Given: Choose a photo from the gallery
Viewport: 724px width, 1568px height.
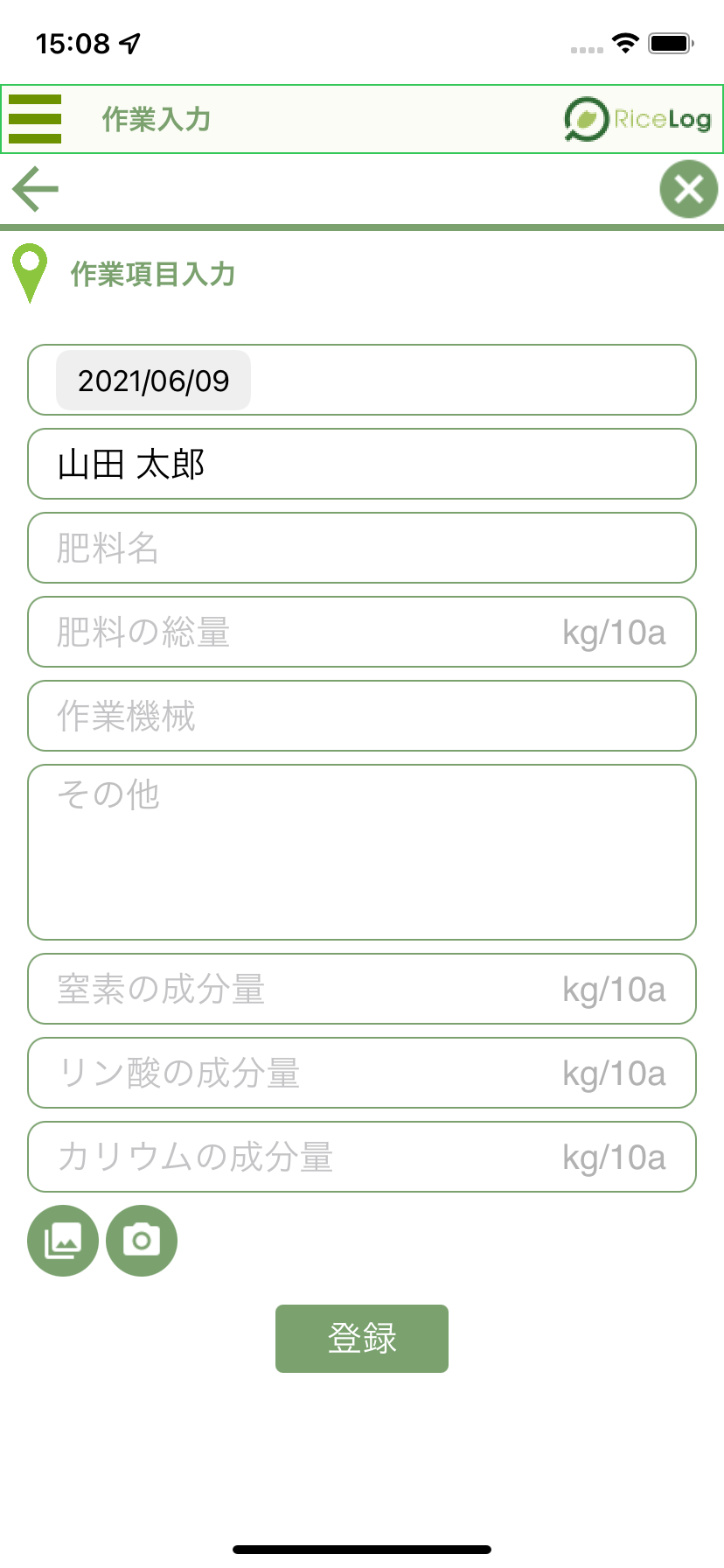Looking at the screenshot, I should (x=63, y=1241).
